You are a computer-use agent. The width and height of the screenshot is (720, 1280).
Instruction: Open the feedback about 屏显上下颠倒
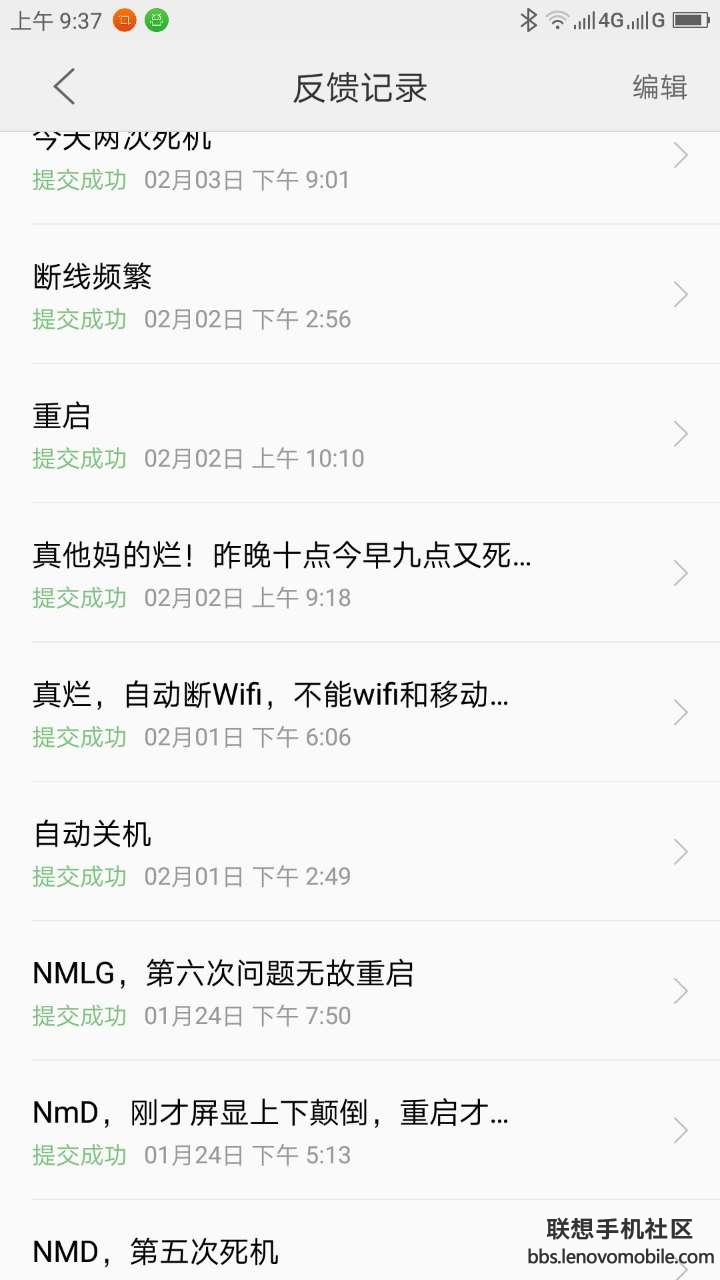pos(360,1129)
